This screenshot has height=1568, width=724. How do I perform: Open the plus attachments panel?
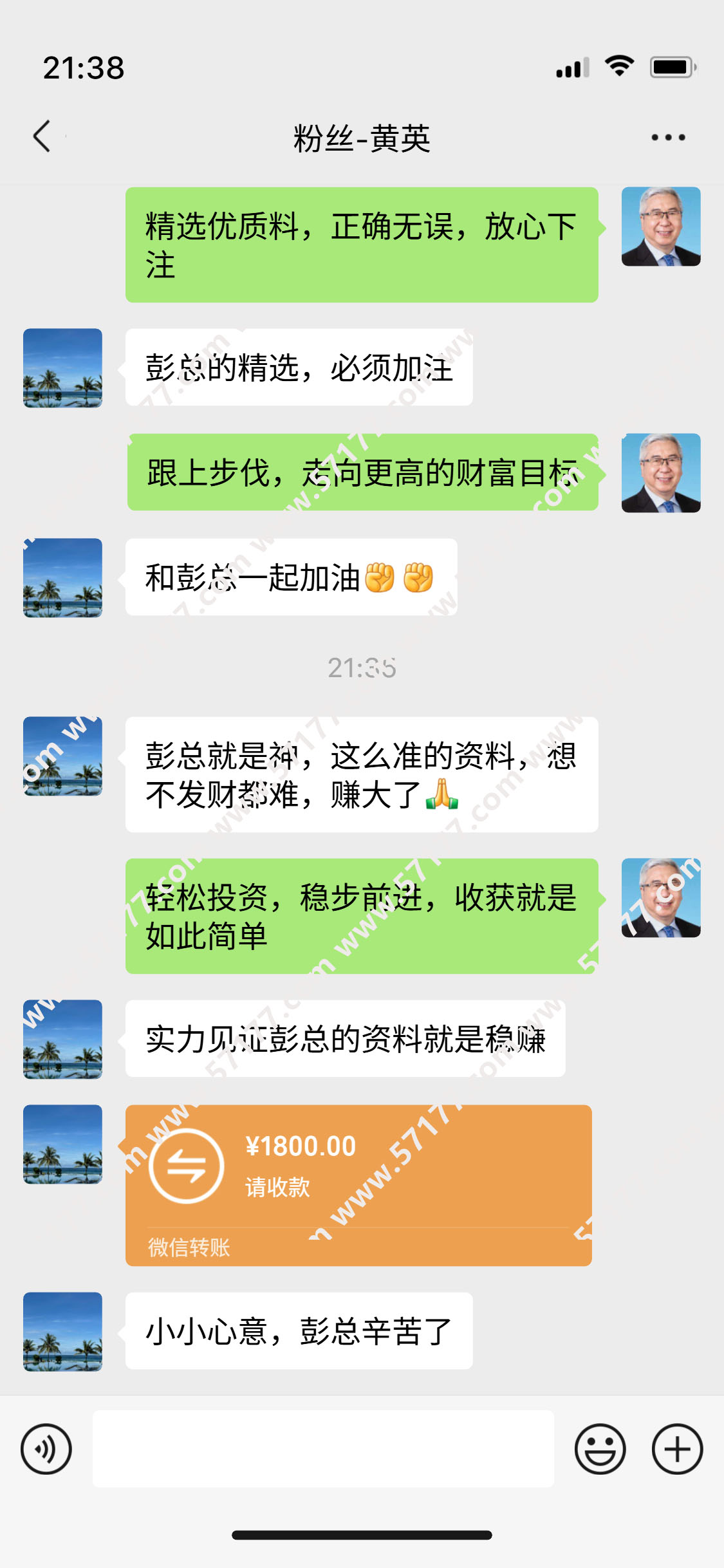tap(677, 1449)
